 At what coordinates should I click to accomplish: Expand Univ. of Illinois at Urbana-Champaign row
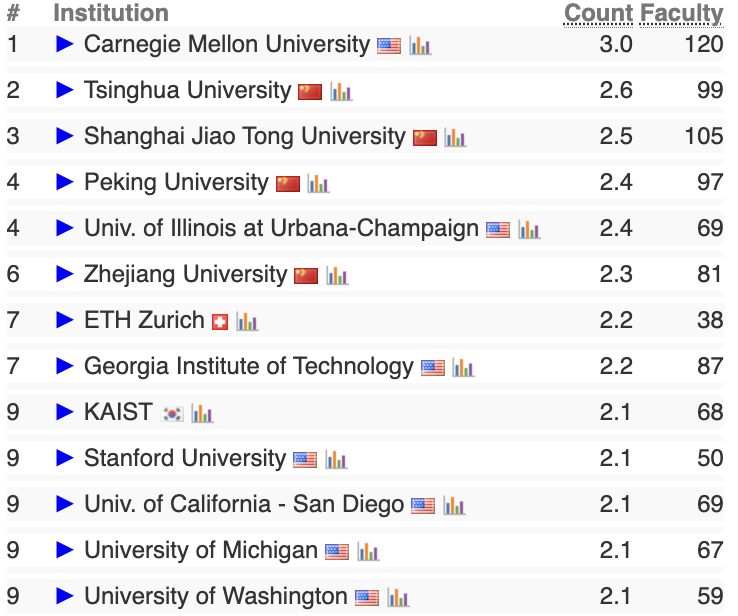coord(65,228)
